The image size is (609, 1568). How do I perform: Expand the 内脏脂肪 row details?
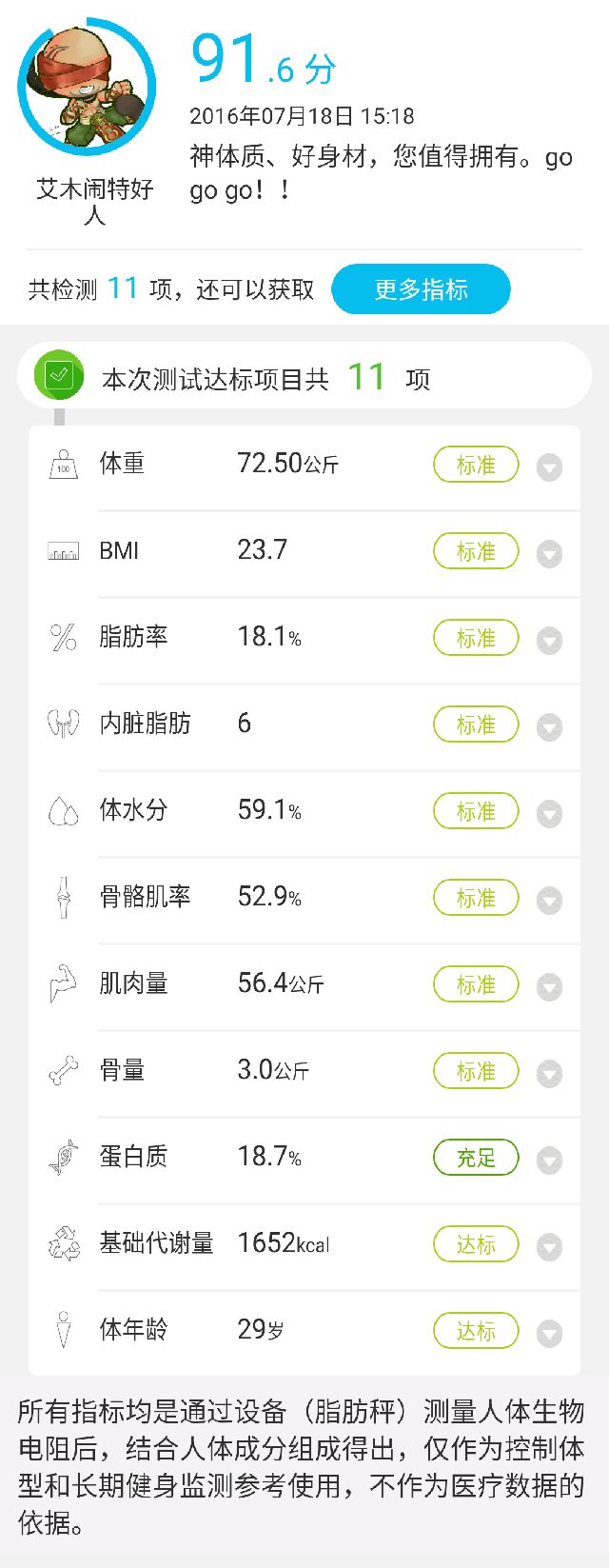(549, 727)
